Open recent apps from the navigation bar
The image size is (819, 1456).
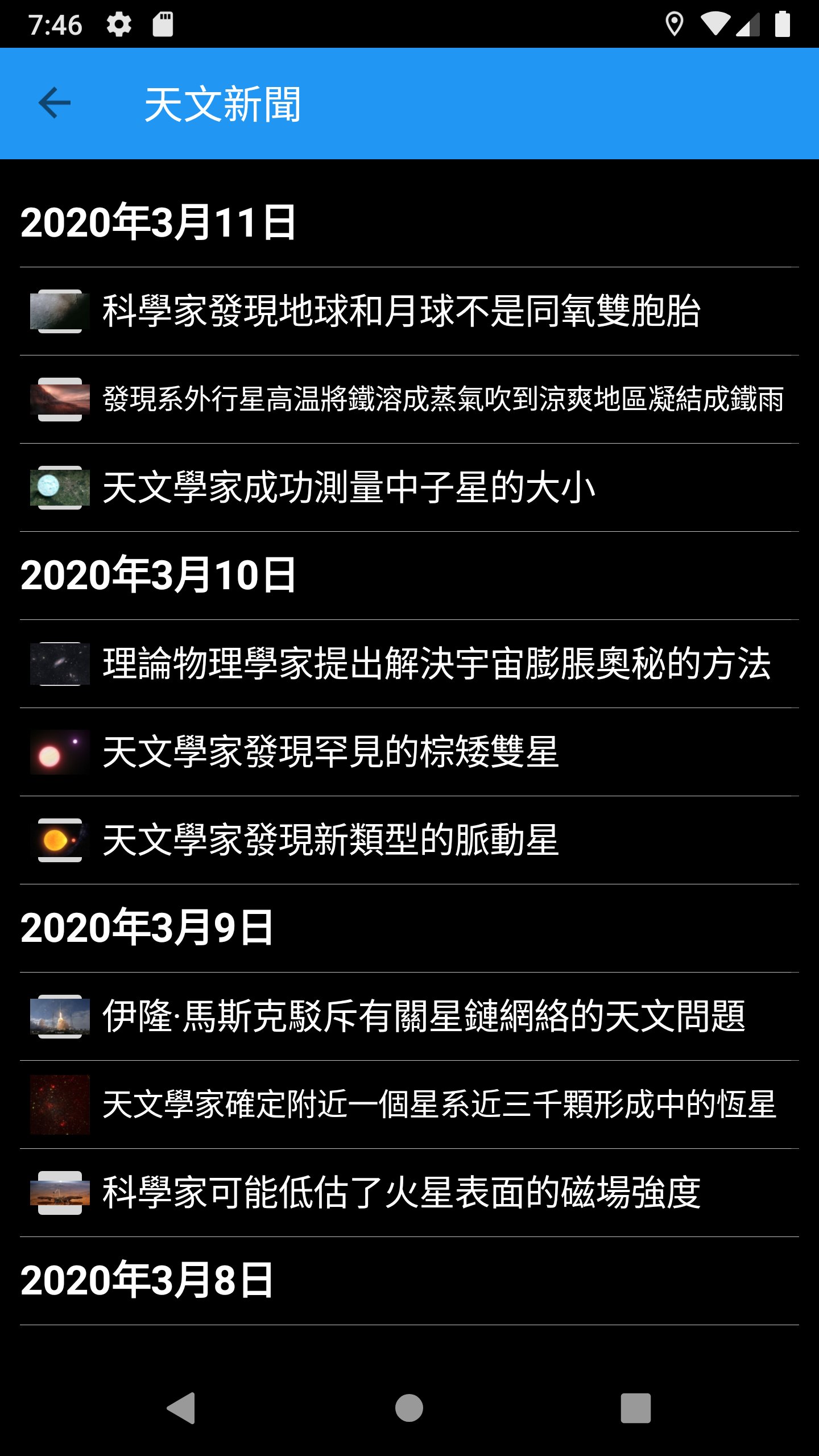(635, 1408)
